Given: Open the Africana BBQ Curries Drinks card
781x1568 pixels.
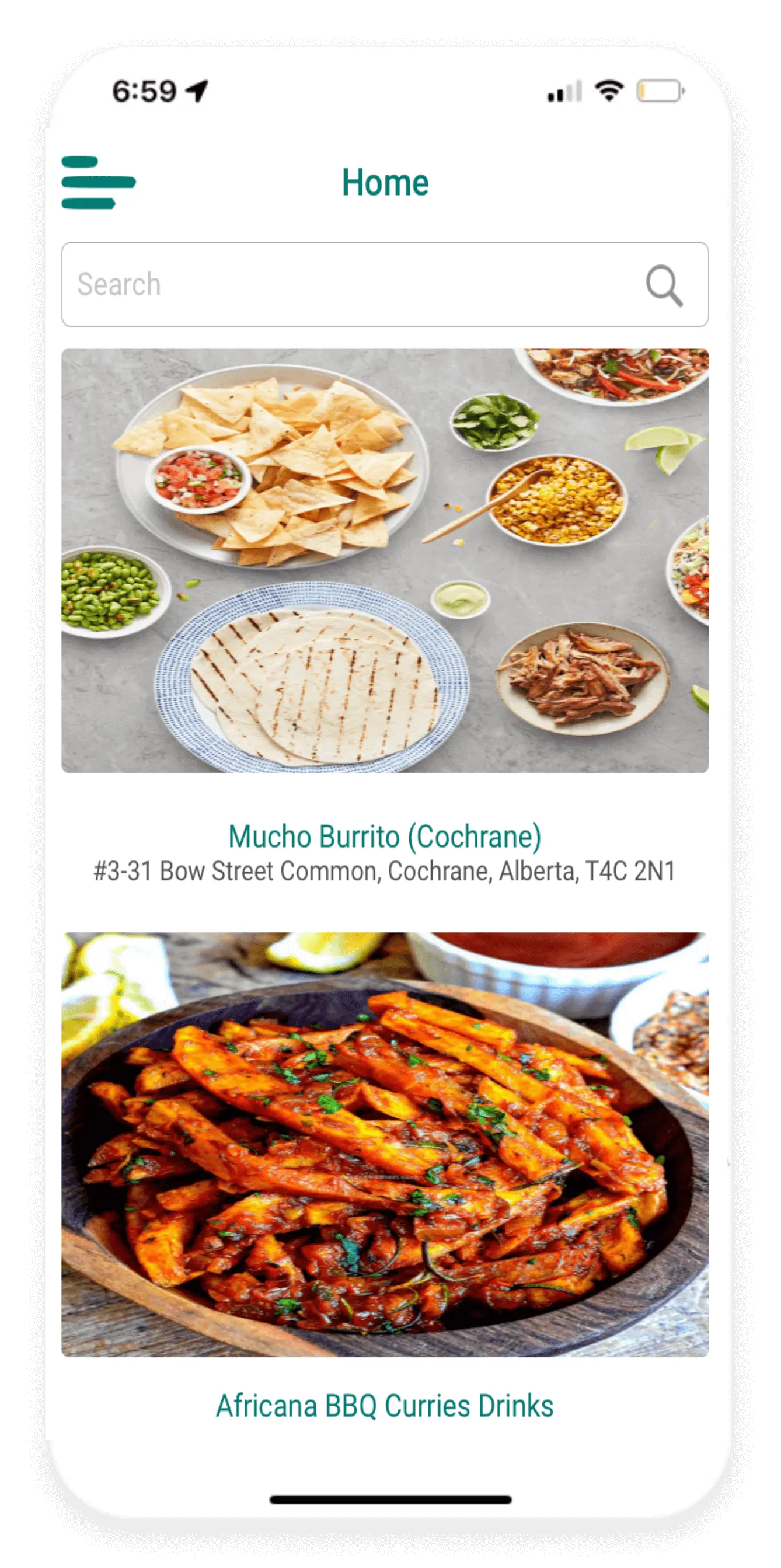Looking at the screenshot, I should click(385, 1144).
